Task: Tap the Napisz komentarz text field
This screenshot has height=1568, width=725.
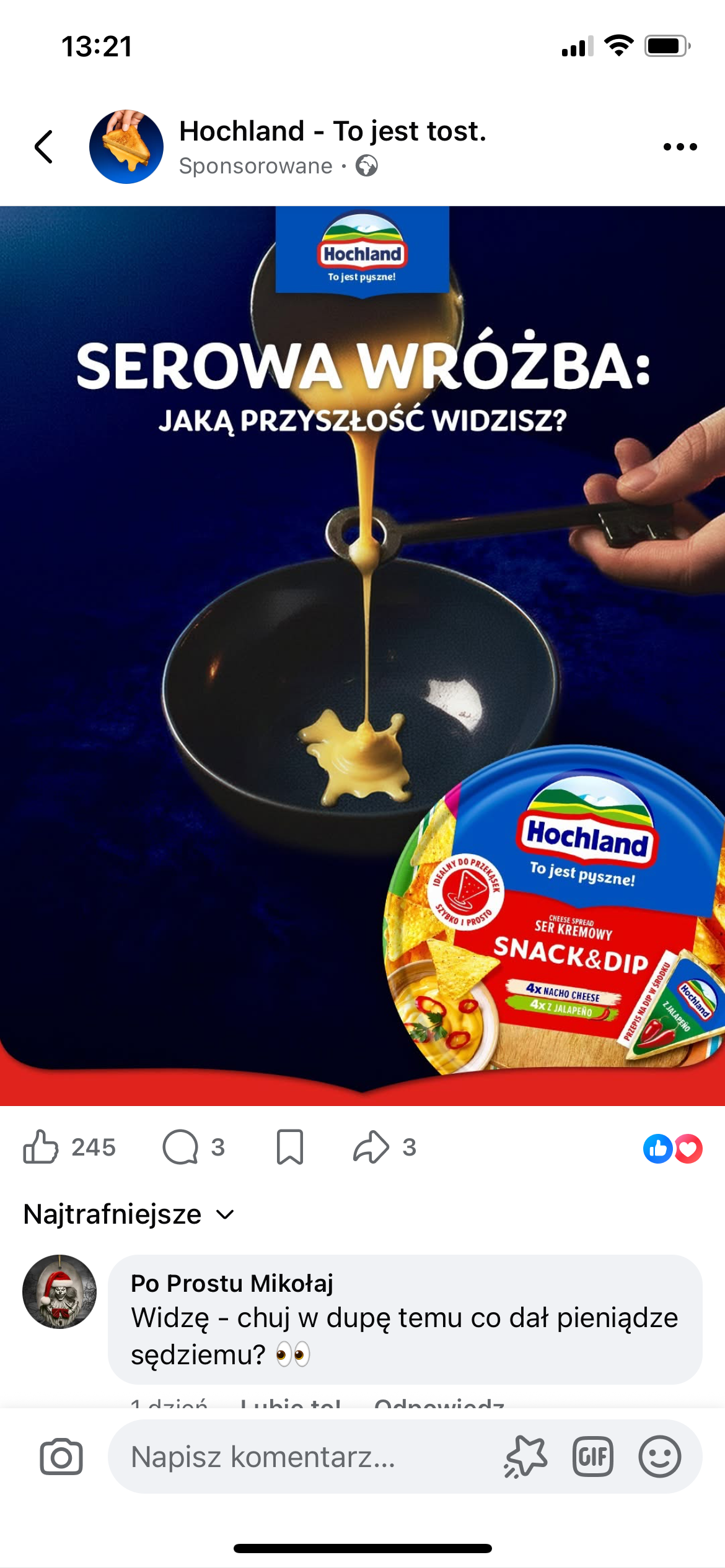Action: pyautogui.click(x=297, y=1457)
